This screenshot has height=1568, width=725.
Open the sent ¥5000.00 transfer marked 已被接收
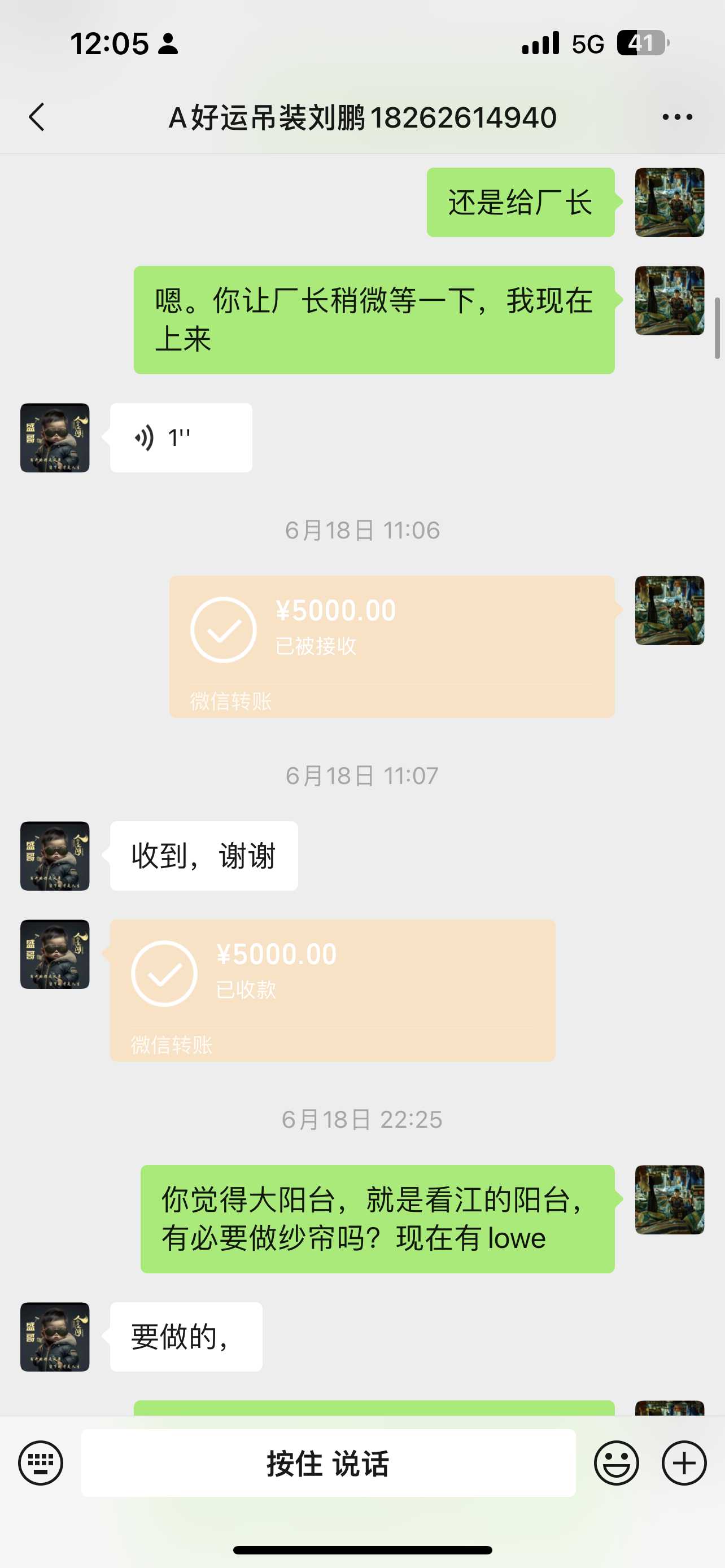(x=392, y=646)
